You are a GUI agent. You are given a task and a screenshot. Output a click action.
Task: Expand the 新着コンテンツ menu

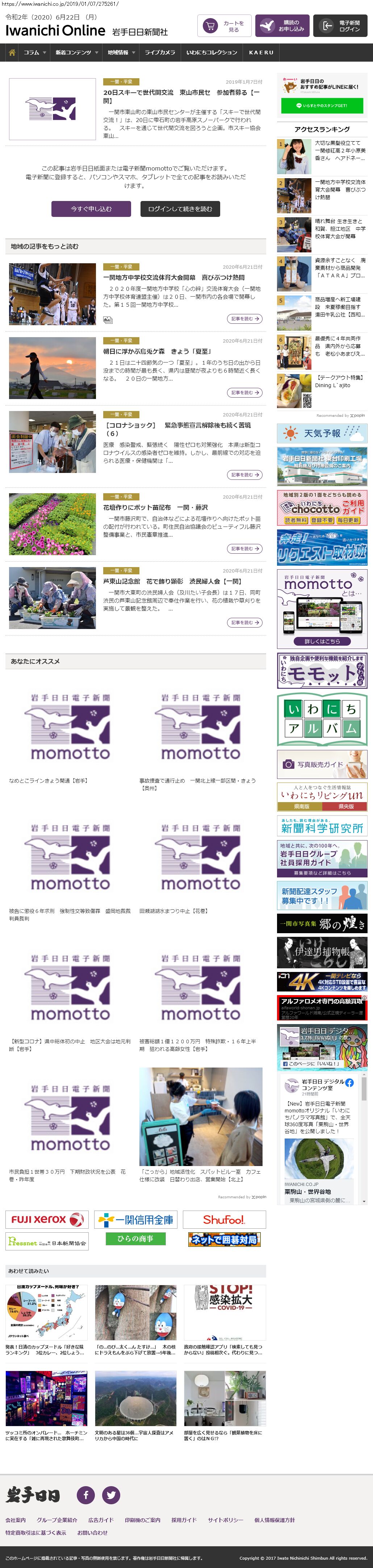tap(76, 53)
